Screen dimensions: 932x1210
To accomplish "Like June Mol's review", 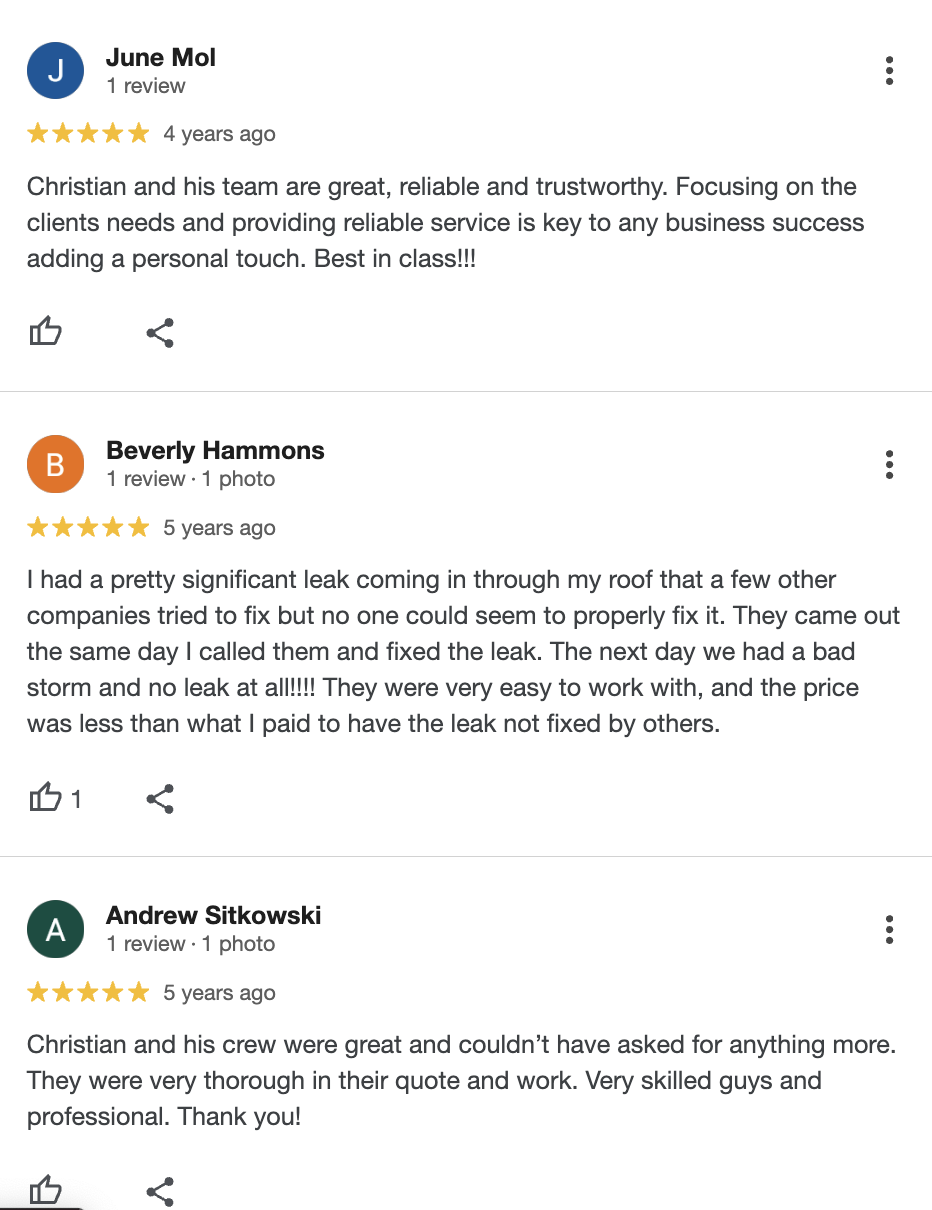I will point(46,332).
